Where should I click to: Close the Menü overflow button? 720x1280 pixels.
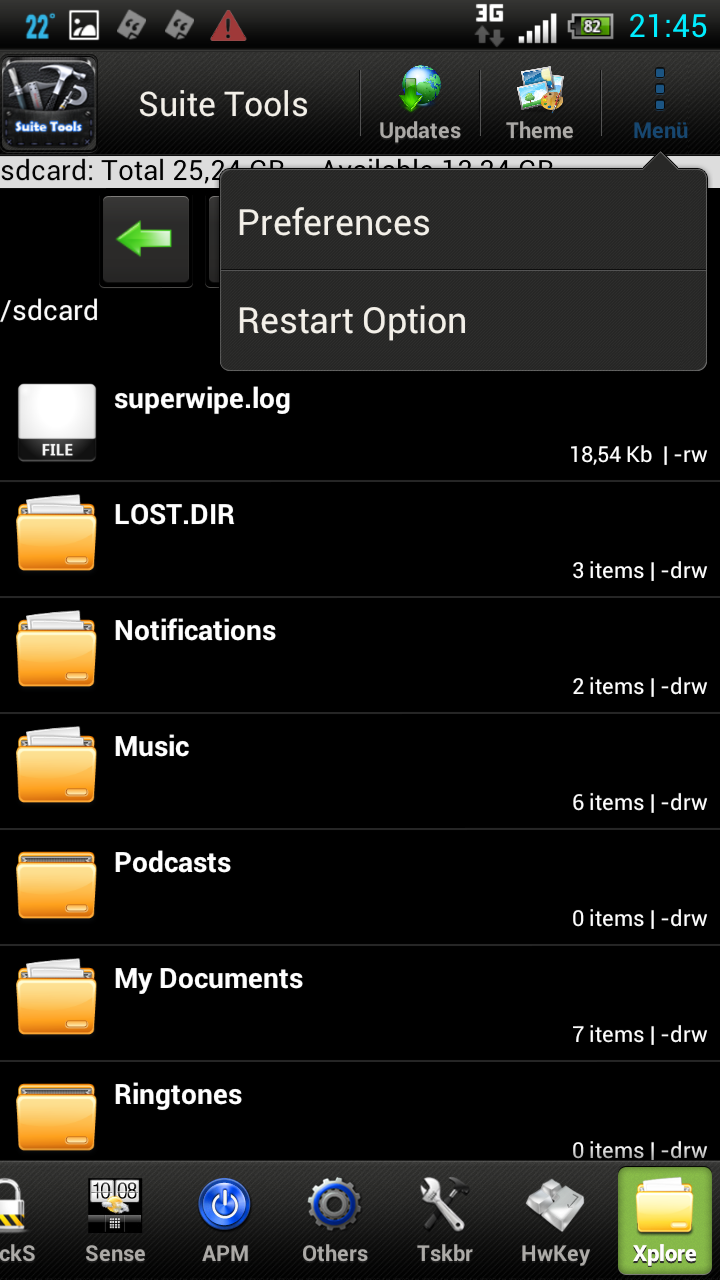[660, 104]
